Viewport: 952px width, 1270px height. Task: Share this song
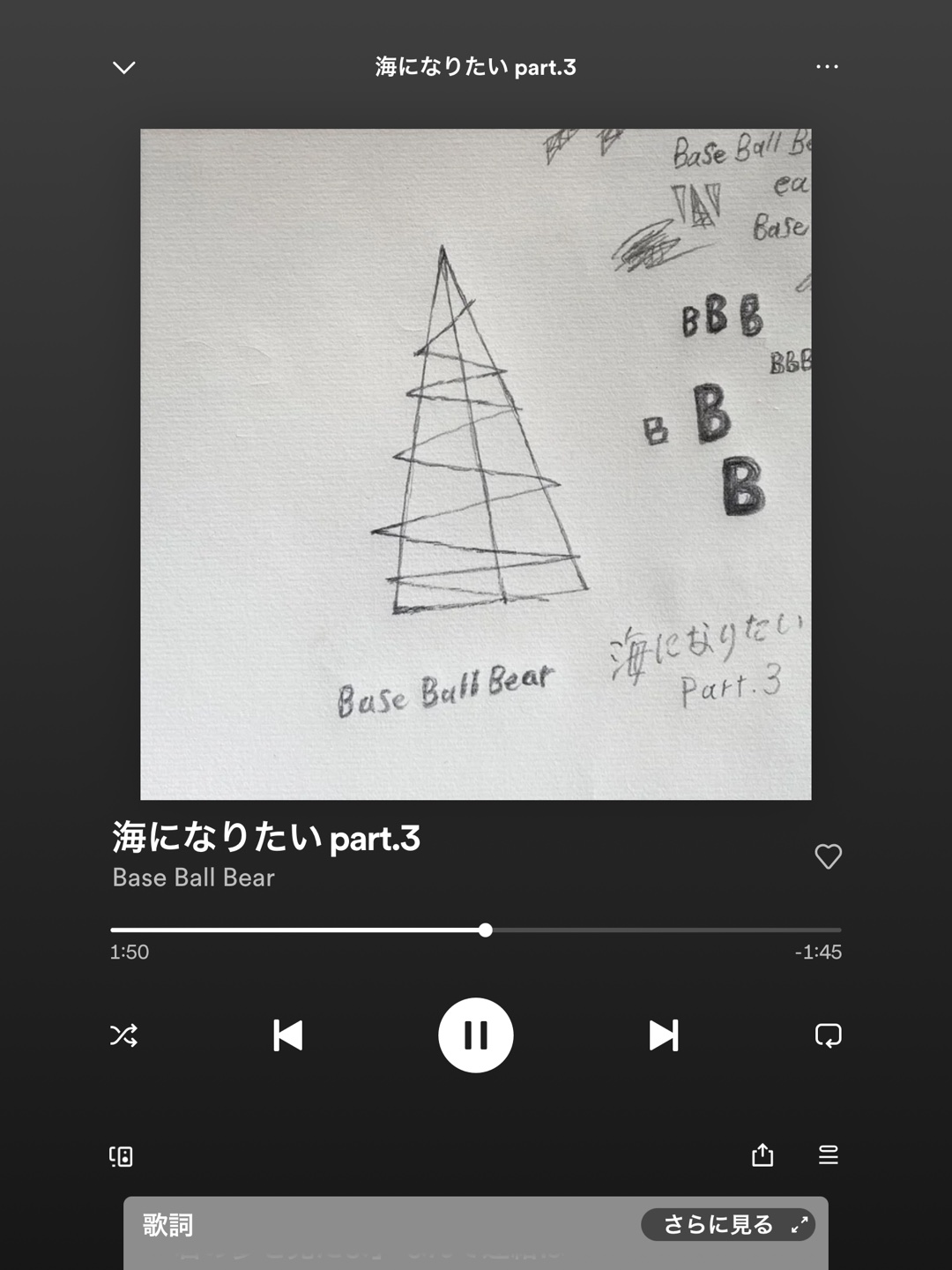762,1155
